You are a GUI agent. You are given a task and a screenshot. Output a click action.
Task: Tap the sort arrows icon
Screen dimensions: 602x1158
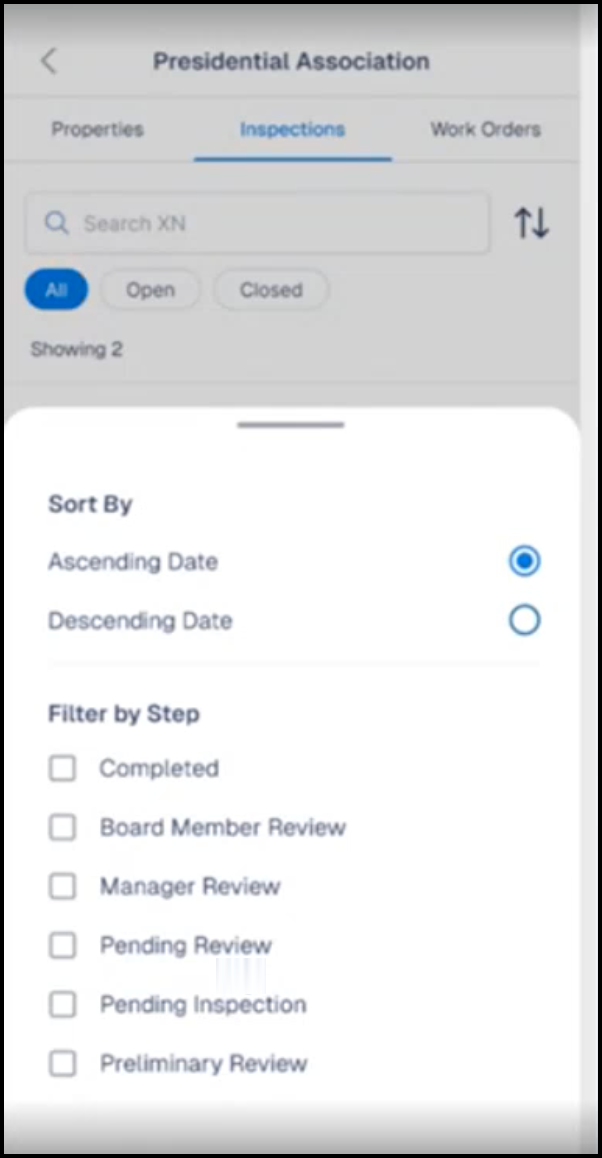[532, 223]
